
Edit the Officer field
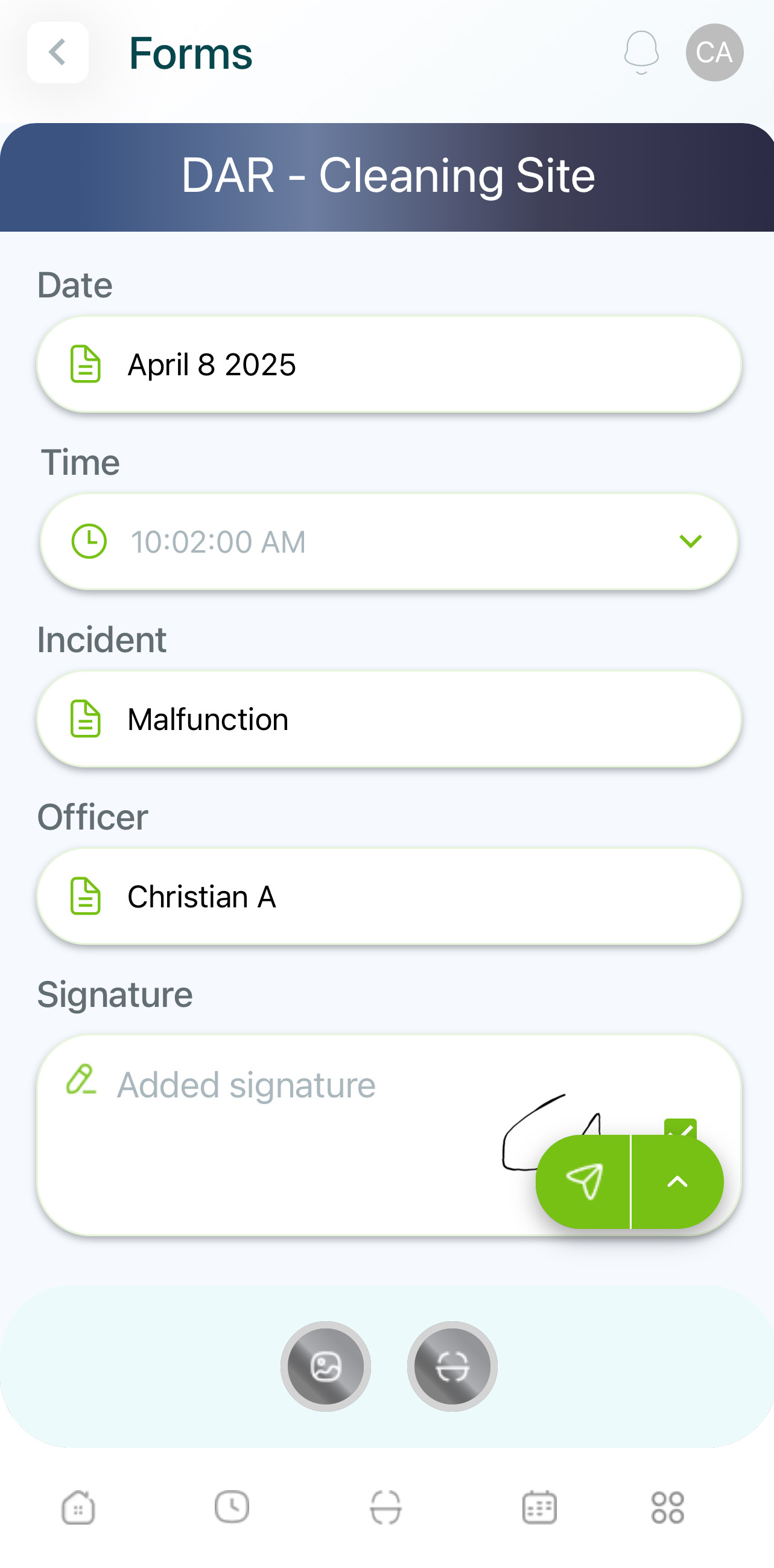coord(389,897)
